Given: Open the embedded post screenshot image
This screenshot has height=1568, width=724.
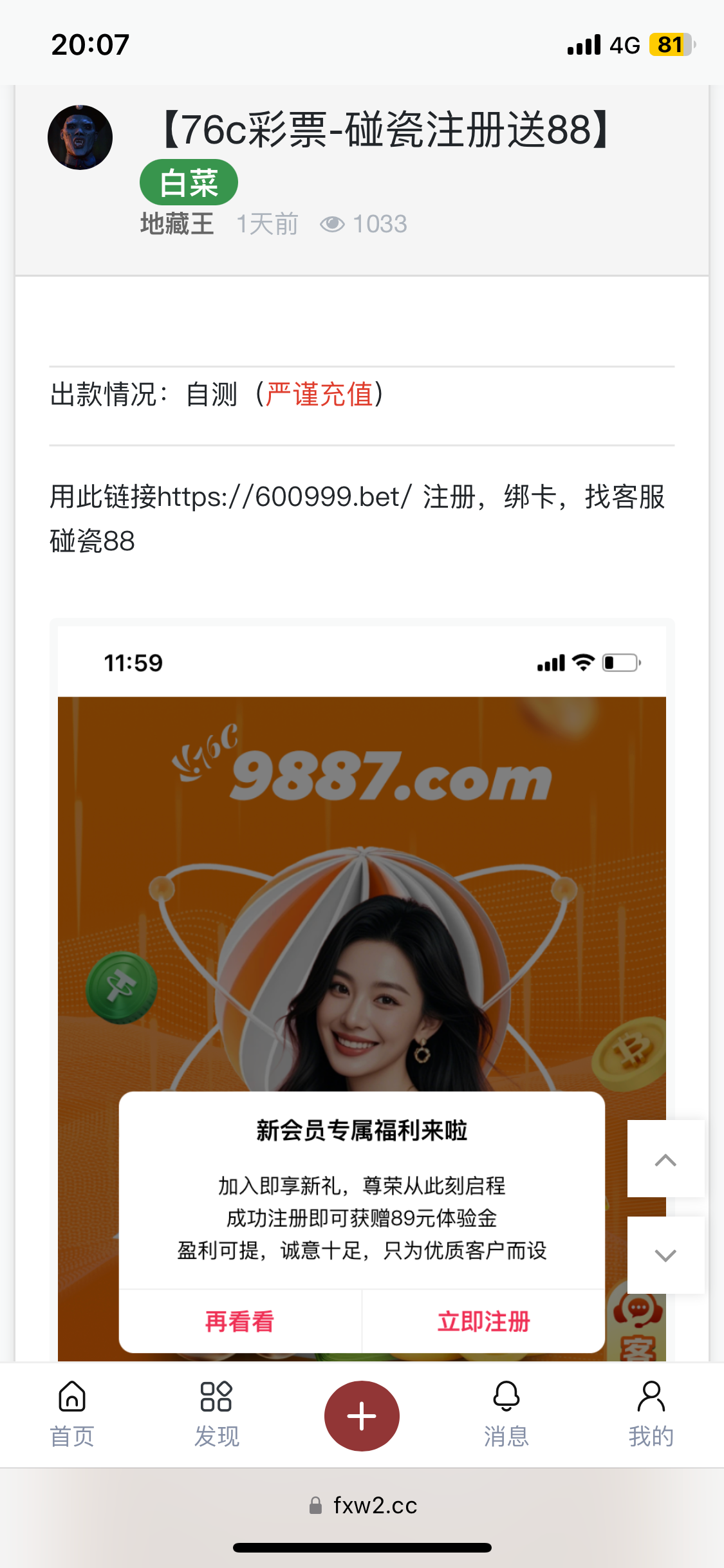Looking at the screenshot, I should tap(362, 901).
